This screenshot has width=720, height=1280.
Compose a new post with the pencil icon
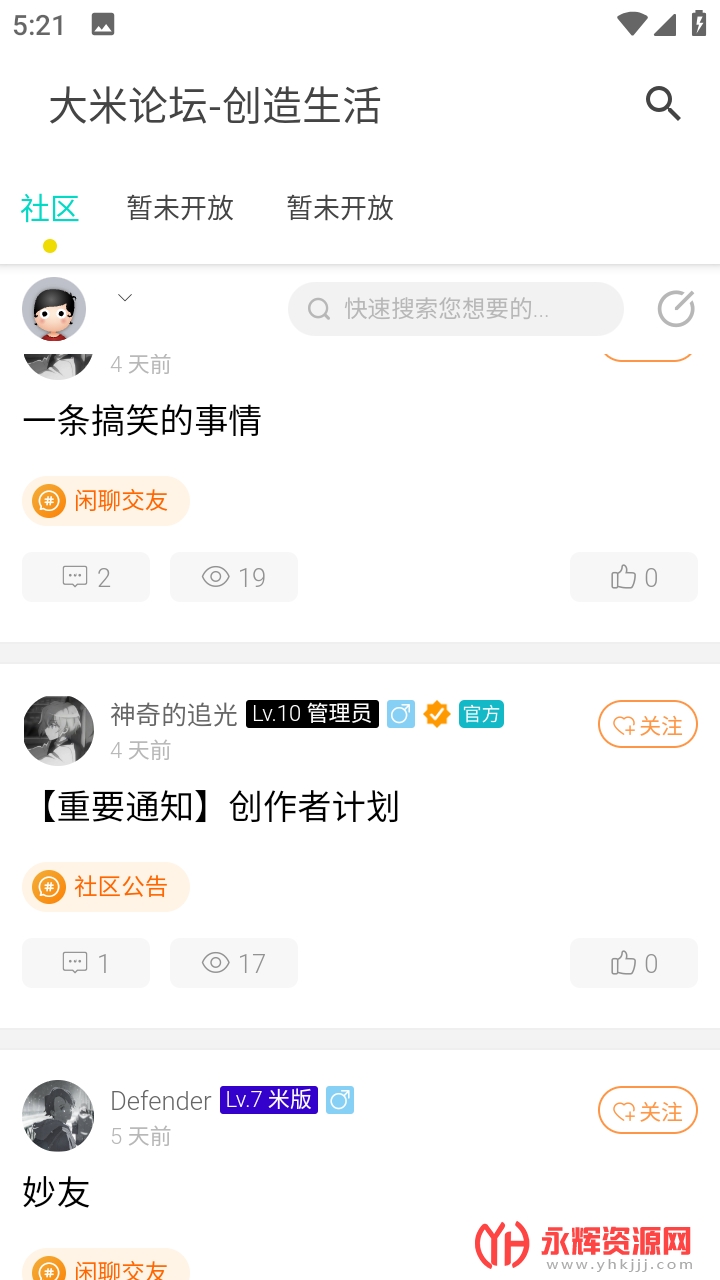click(676, 309)
